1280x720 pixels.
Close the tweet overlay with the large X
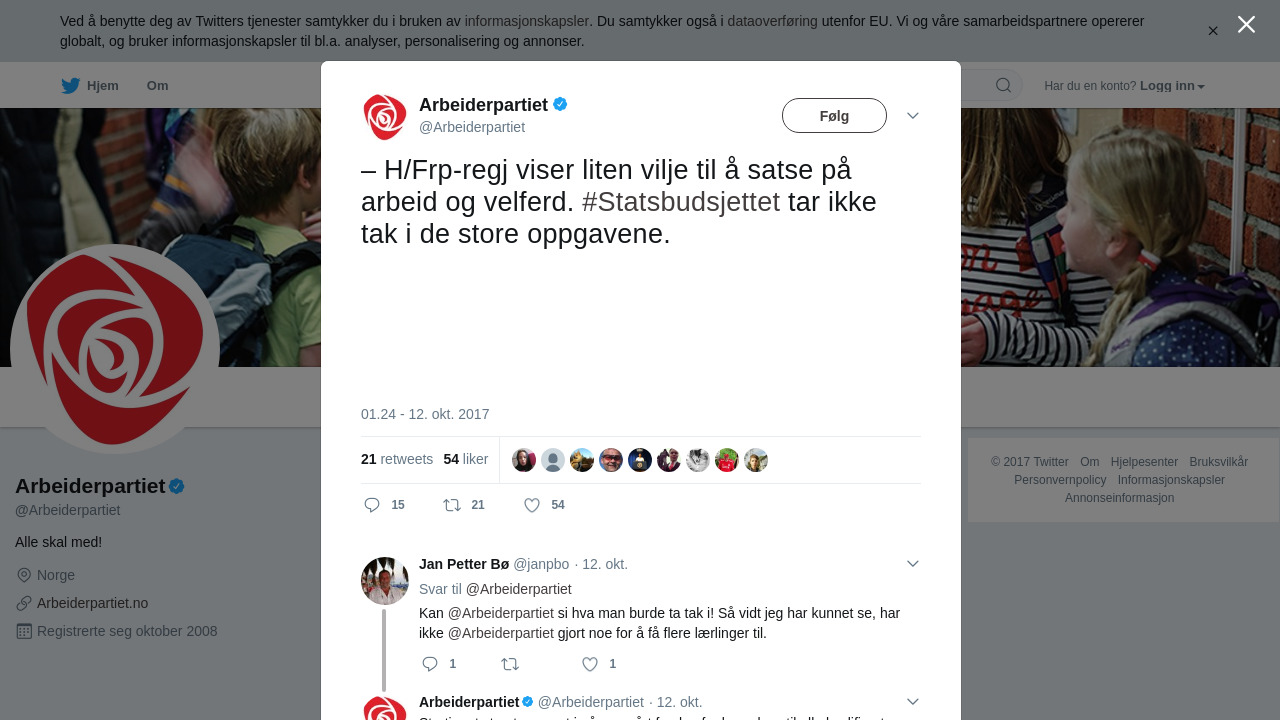coord(1246,25)
